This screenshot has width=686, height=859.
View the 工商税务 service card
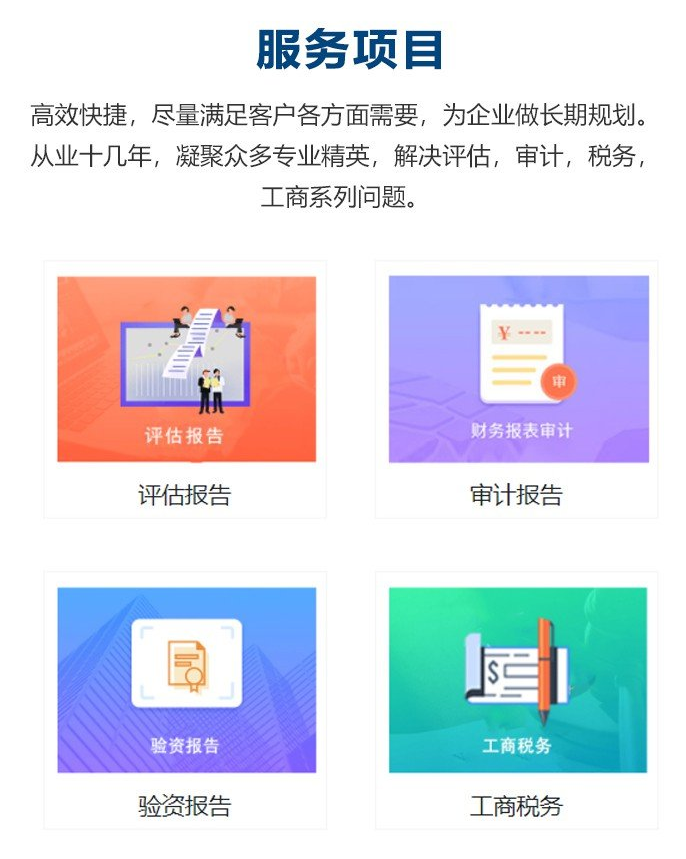tap(517, 700)
